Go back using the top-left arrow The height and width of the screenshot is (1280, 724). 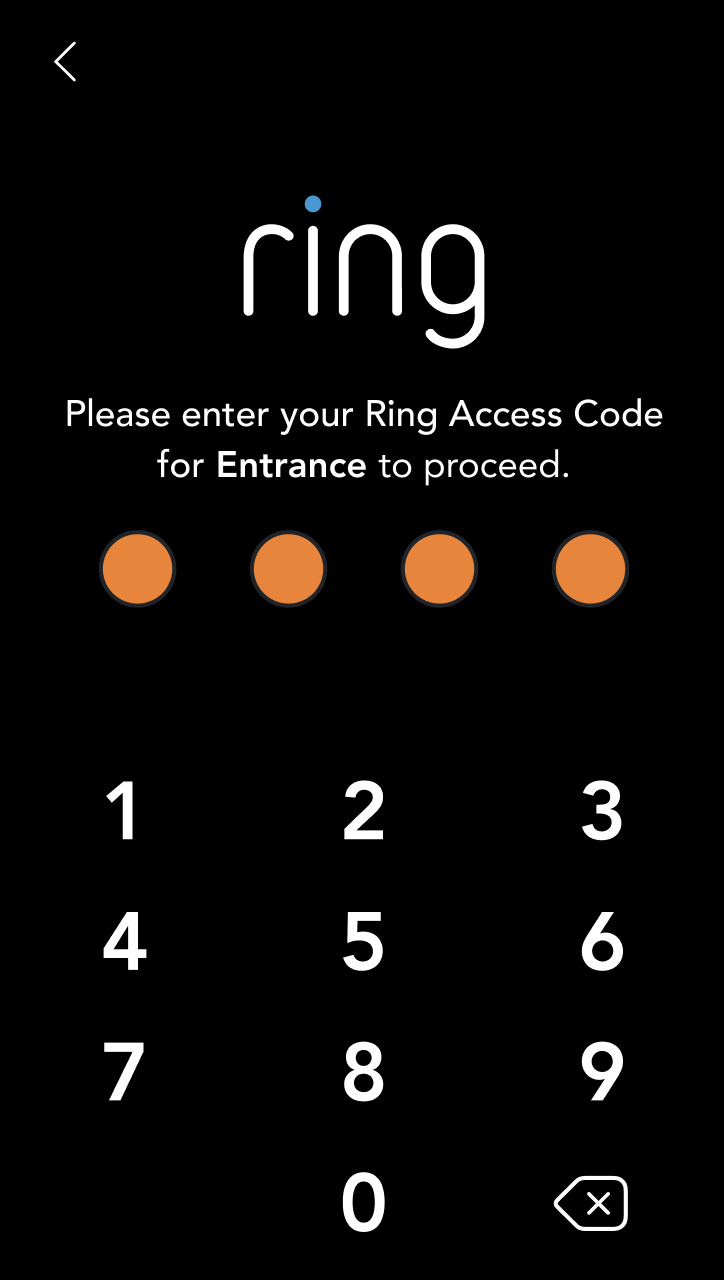(x=65, y=62)
